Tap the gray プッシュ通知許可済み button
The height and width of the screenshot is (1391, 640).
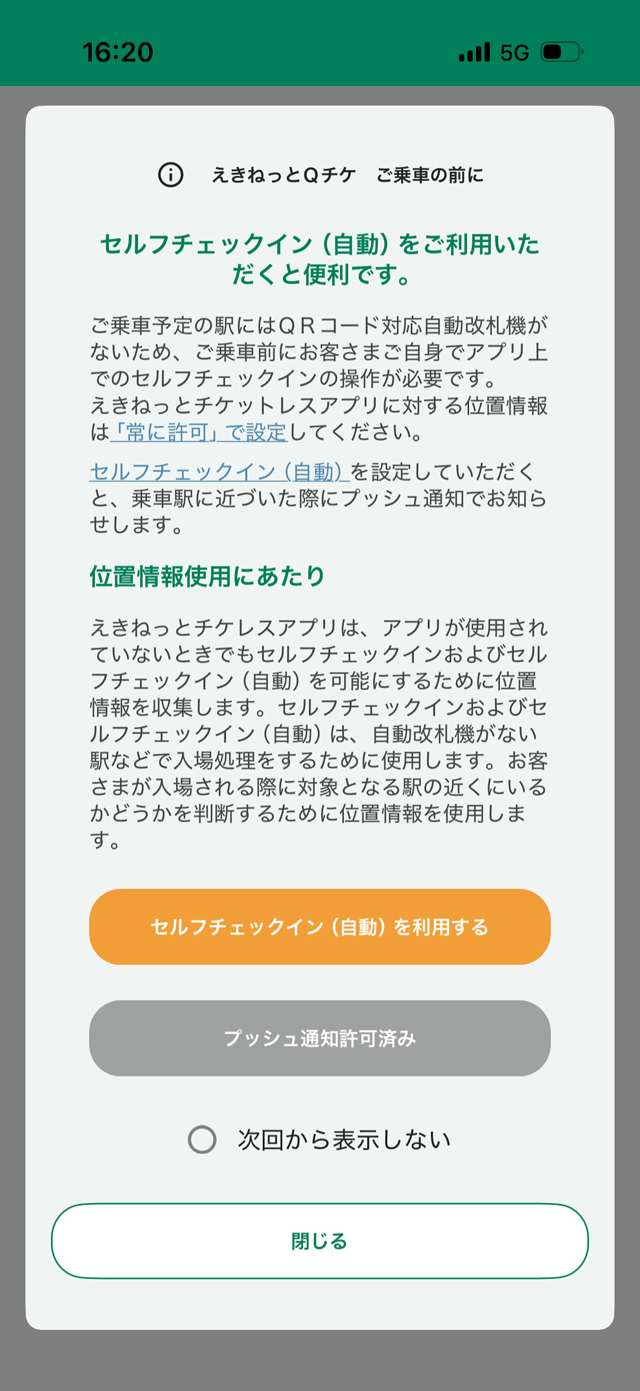(x=320, y=1038)
